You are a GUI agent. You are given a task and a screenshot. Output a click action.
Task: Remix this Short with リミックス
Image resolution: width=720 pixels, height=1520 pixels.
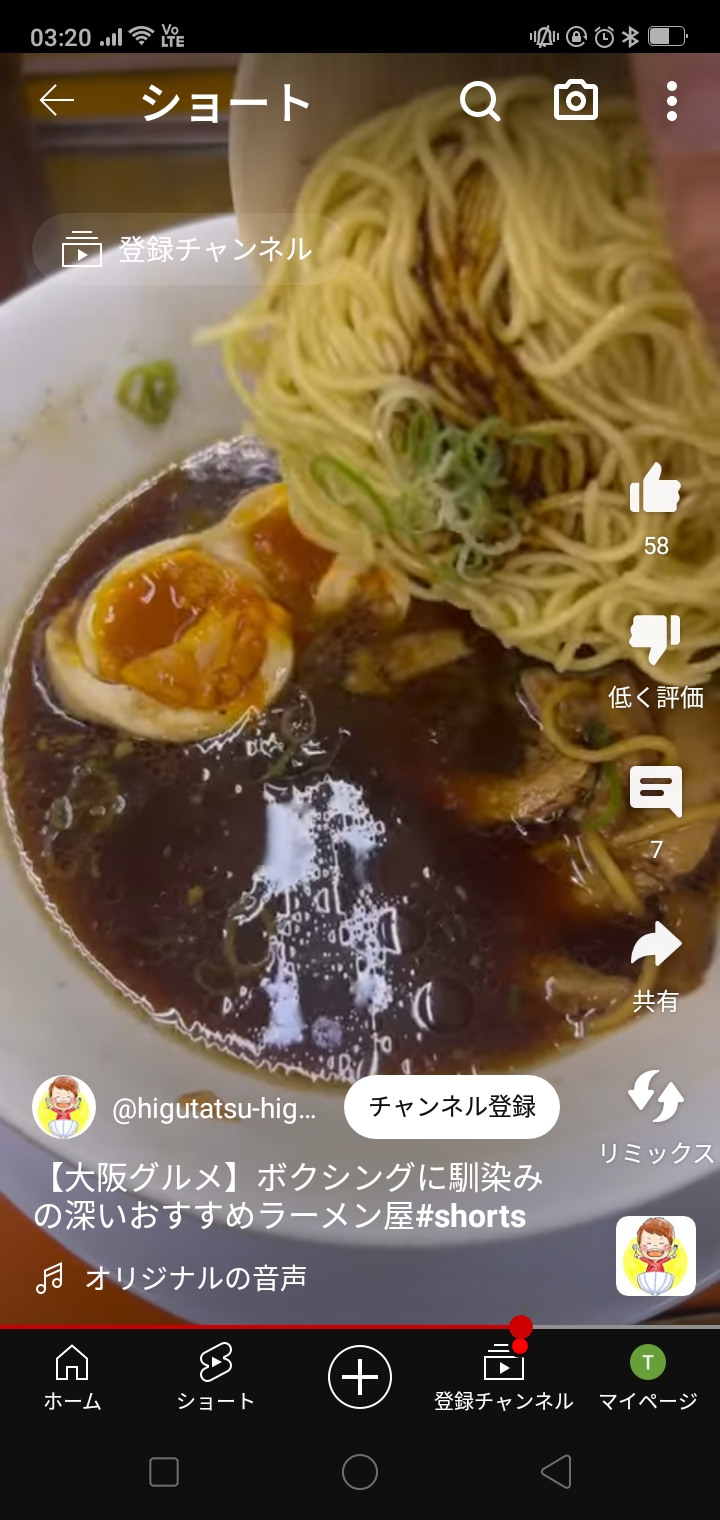pyautogui.click(x=656, y=1098)
